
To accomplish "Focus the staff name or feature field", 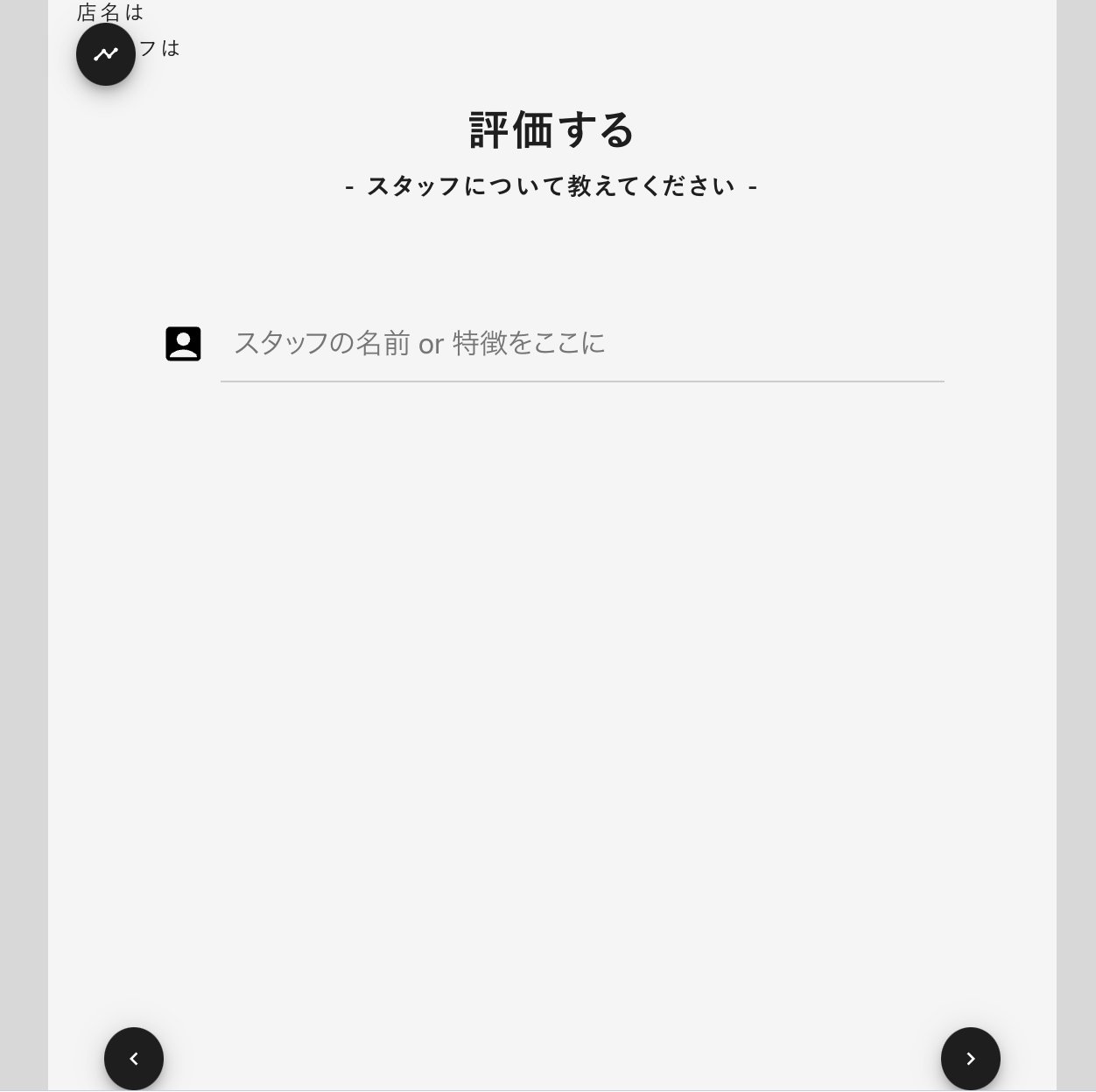I will 581,343.
